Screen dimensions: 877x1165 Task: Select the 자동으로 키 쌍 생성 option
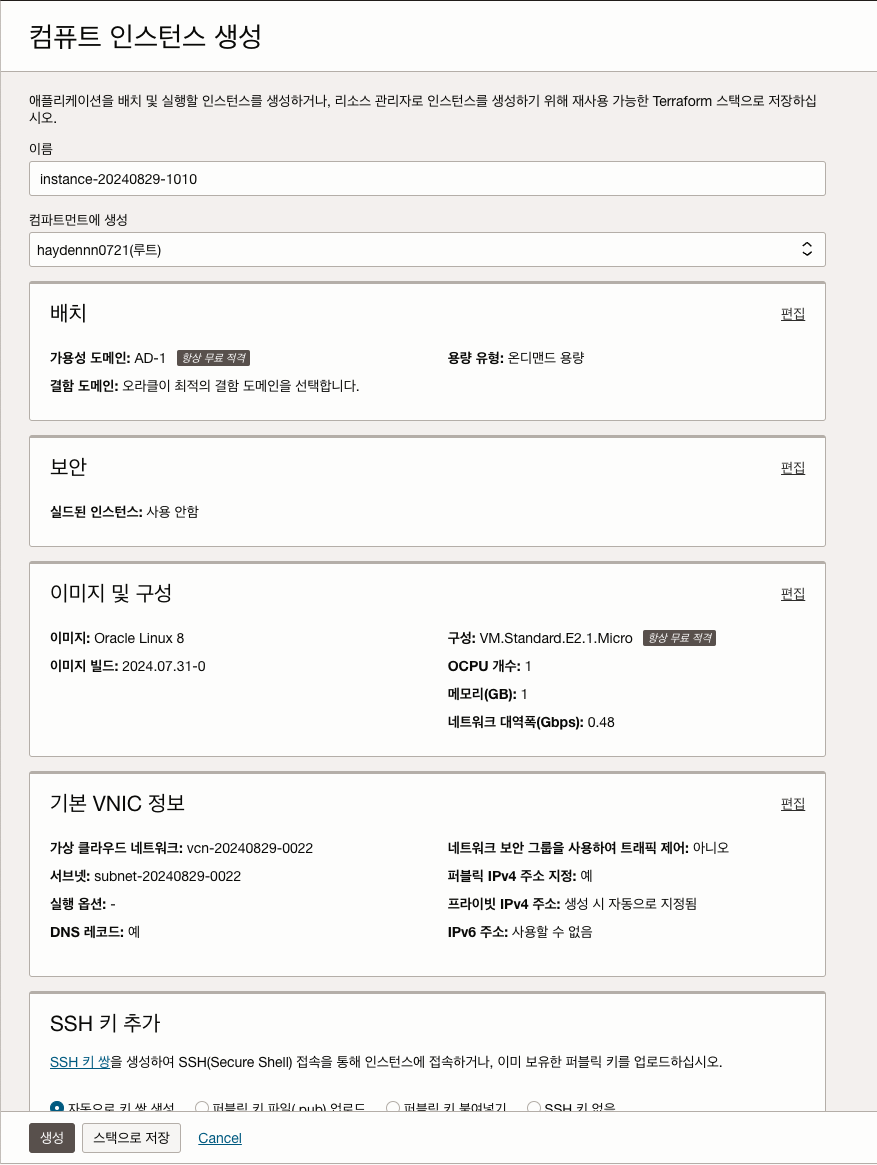coord(57,1107)
